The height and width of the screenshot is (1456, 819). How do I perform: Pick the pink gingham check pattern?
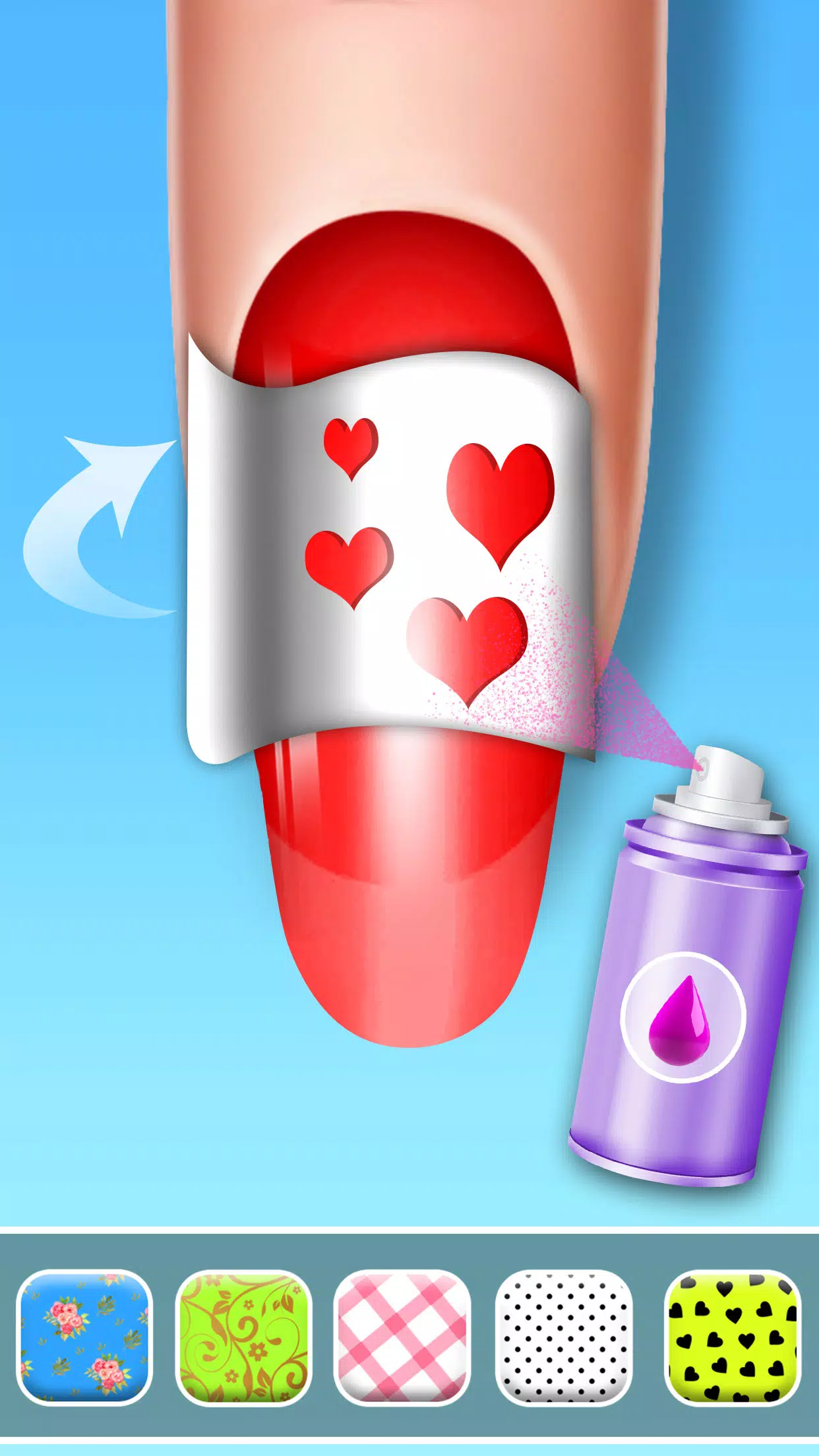(x=402, y=1337)
